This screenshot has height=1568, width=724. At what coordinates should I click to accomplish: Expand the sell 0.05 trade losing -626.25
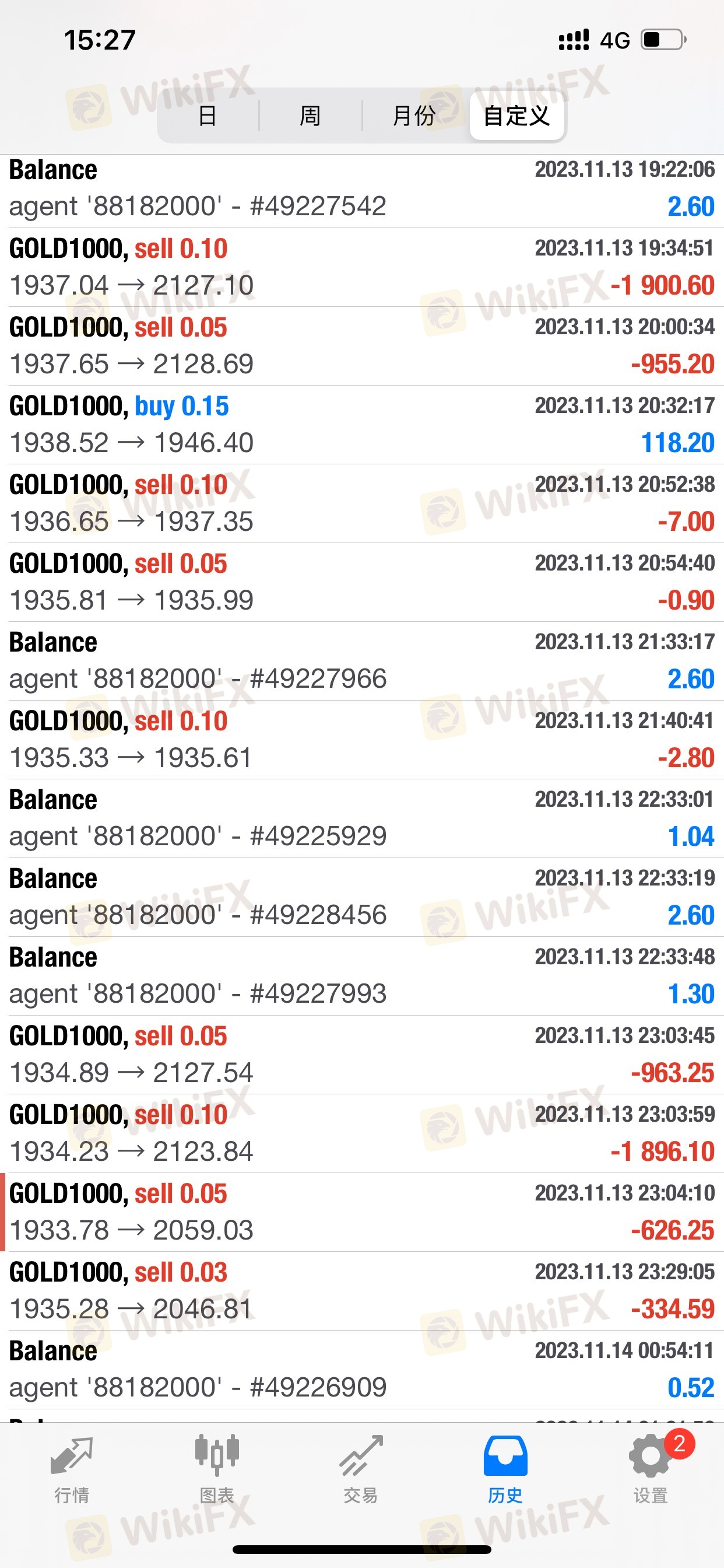[x=362, y=1213]
